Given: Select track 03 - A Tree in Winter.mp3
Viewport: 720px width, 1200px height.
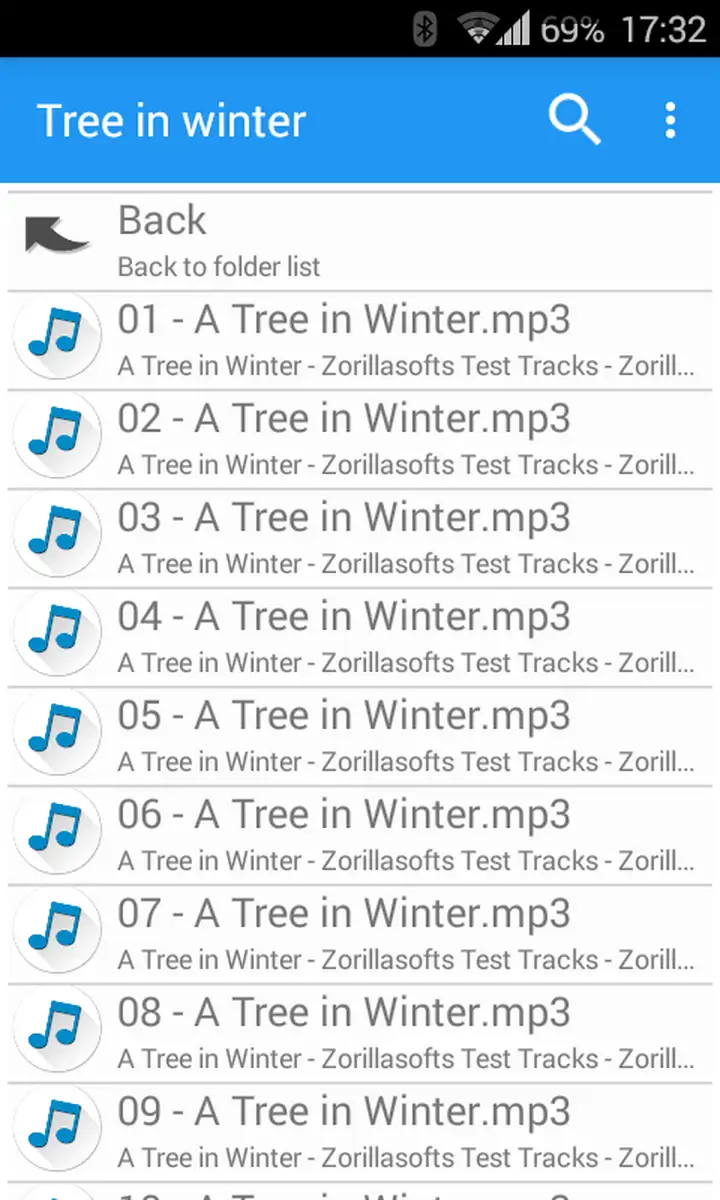Looking at the screenshot, I should [360, 538].
